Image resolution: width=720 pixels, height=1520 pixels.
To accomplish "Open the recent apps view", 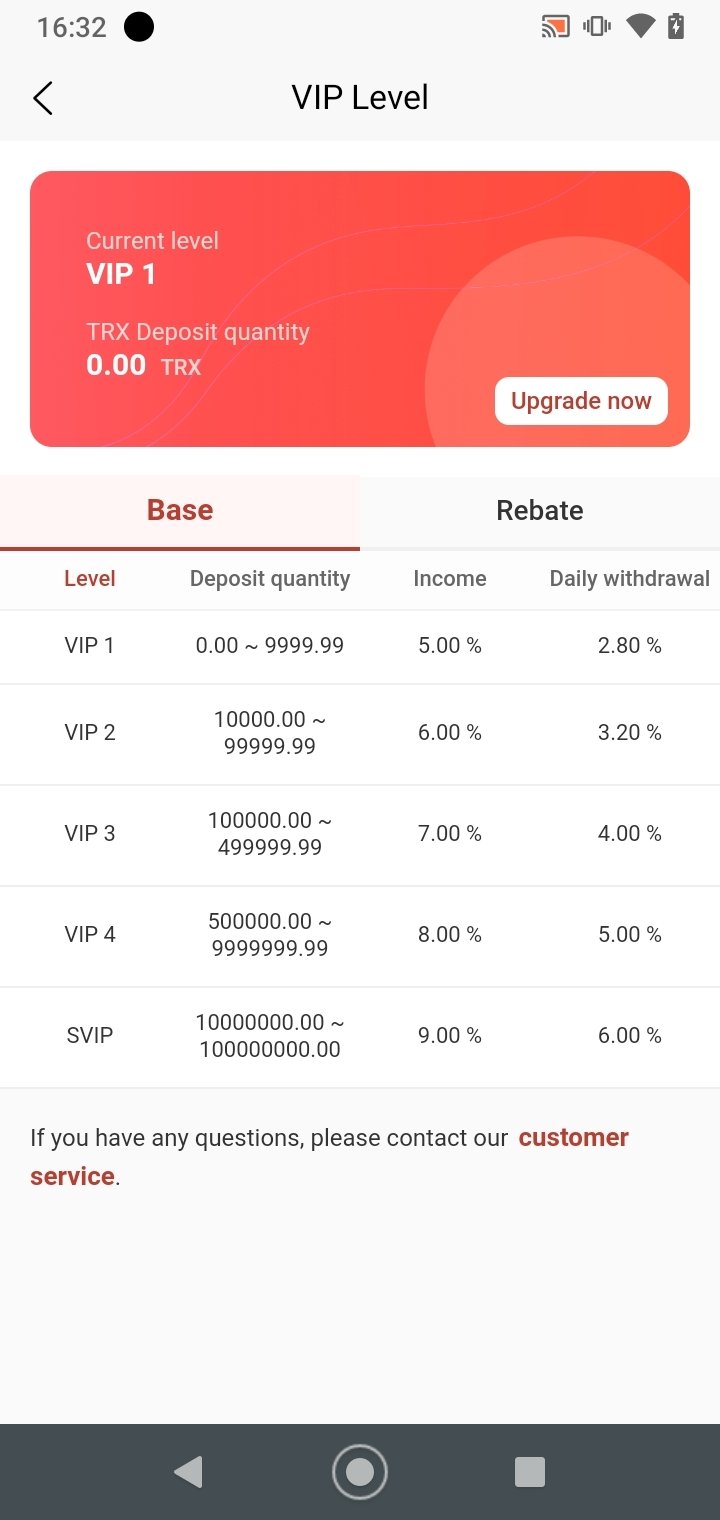I will point(530,1472).
